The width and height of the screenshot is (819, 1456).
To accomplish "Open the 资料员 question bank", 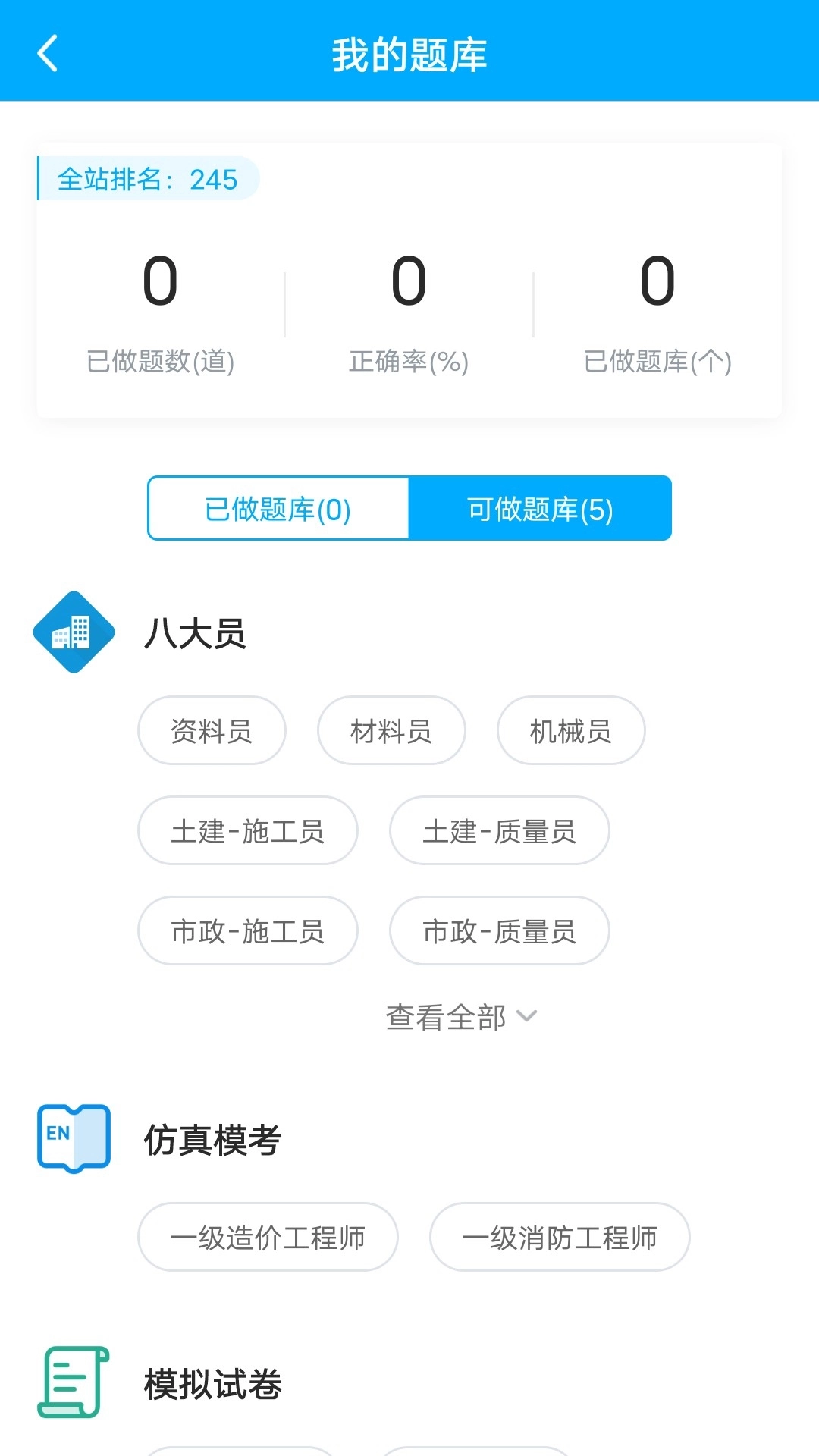I will (212, 730).
